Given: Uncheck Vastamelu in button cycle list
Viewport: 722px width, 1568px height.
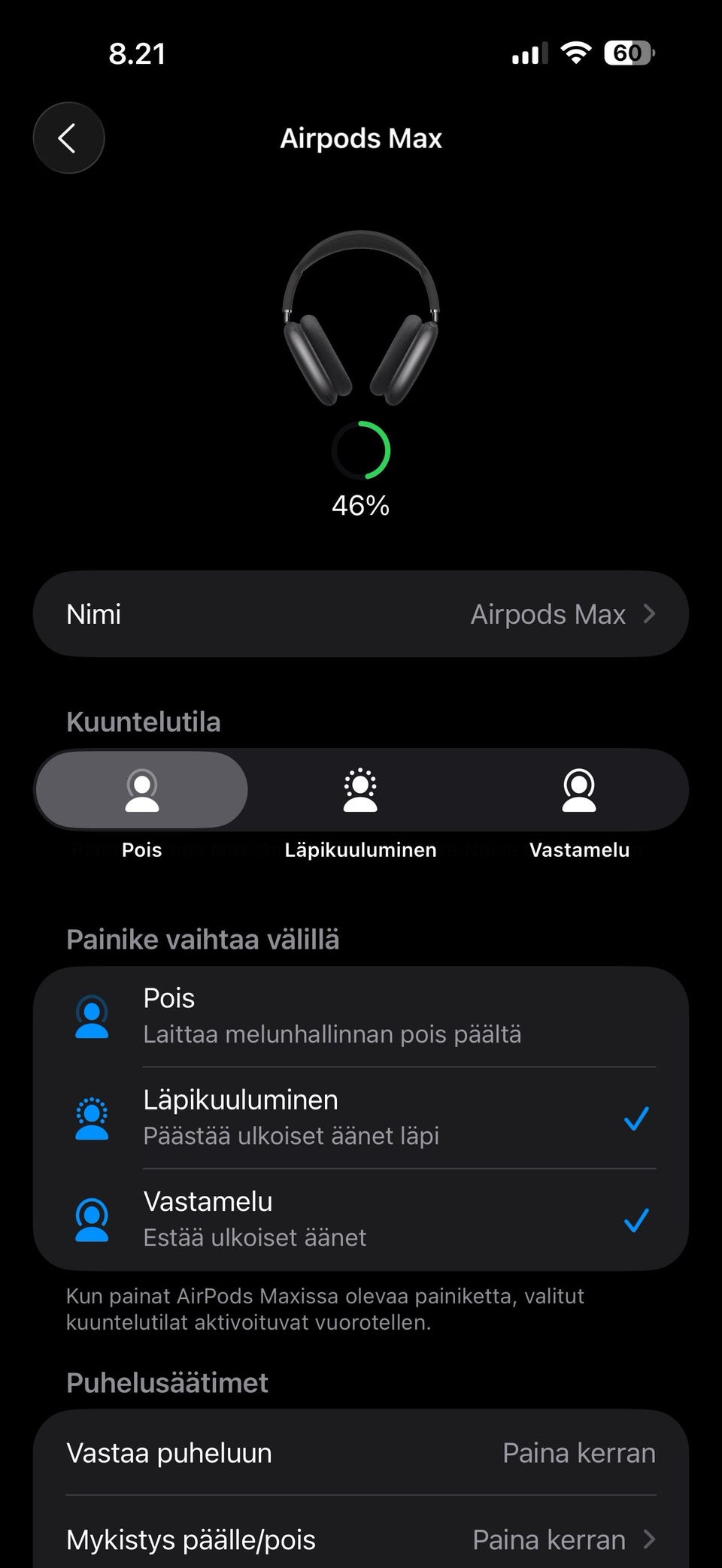Looking at the screenshot, I should 361,1219.
